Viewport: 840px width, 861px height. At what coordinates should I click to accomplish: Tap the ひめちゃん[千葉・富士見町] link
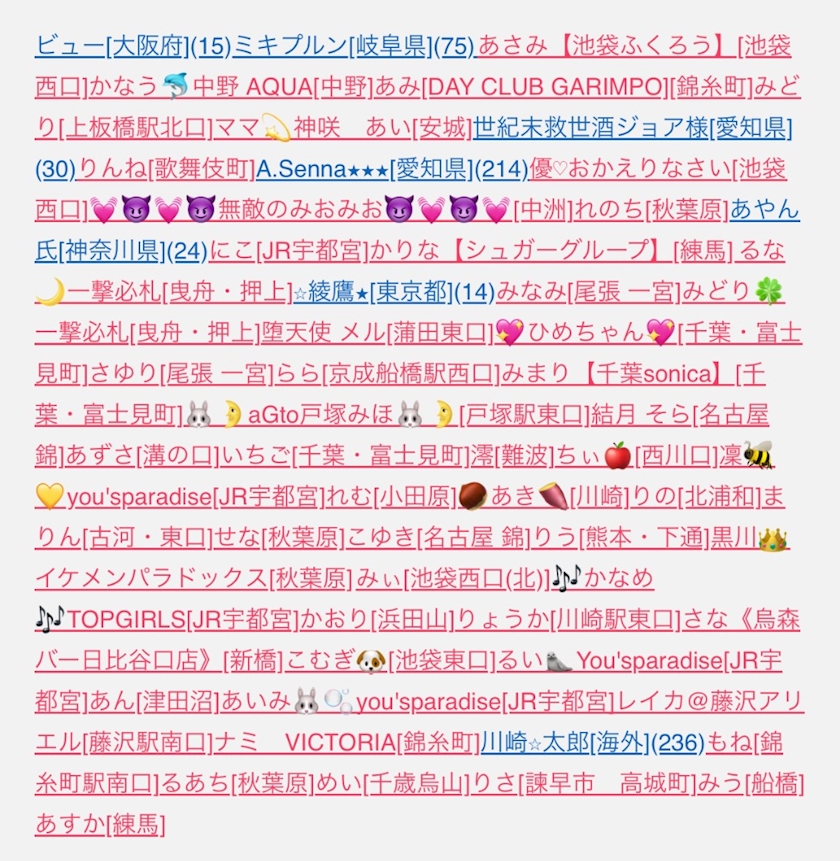pyautogui.click(x=648, y=333)
